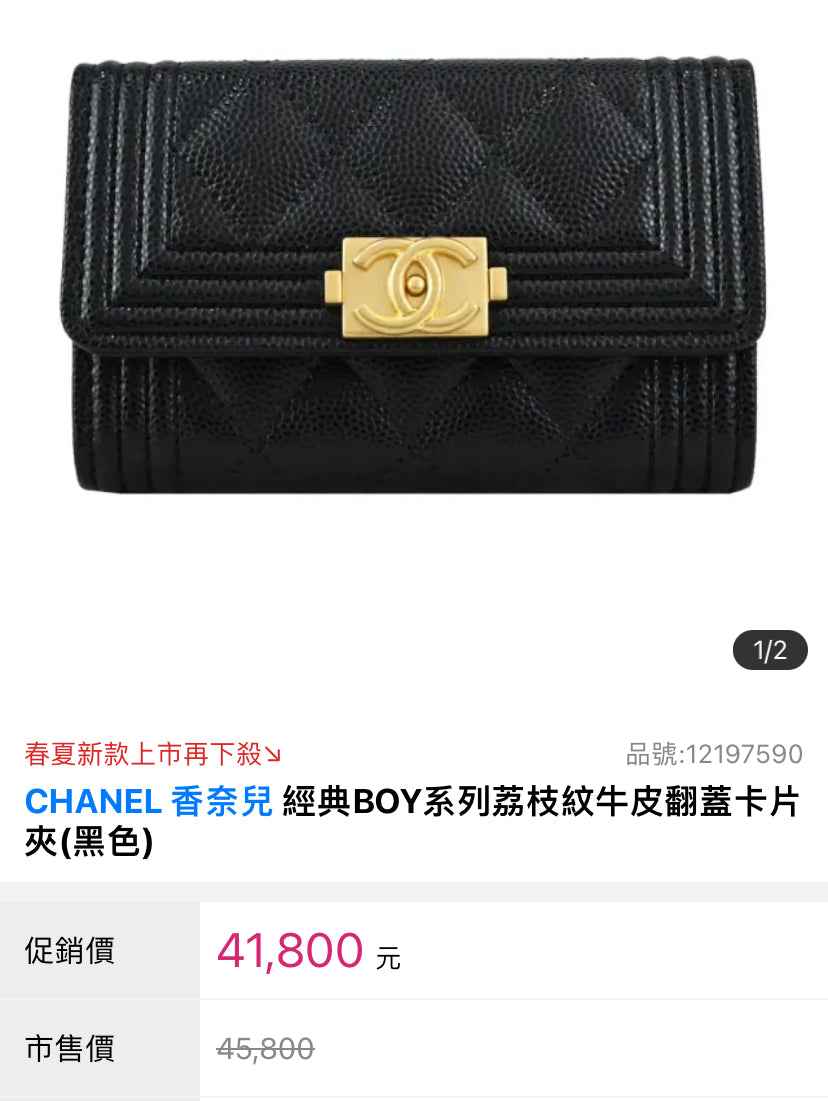Screen dimensions: 828x1101
Task: Open the CHANEL 香奈兒 brand link
Action: [148, 802]
